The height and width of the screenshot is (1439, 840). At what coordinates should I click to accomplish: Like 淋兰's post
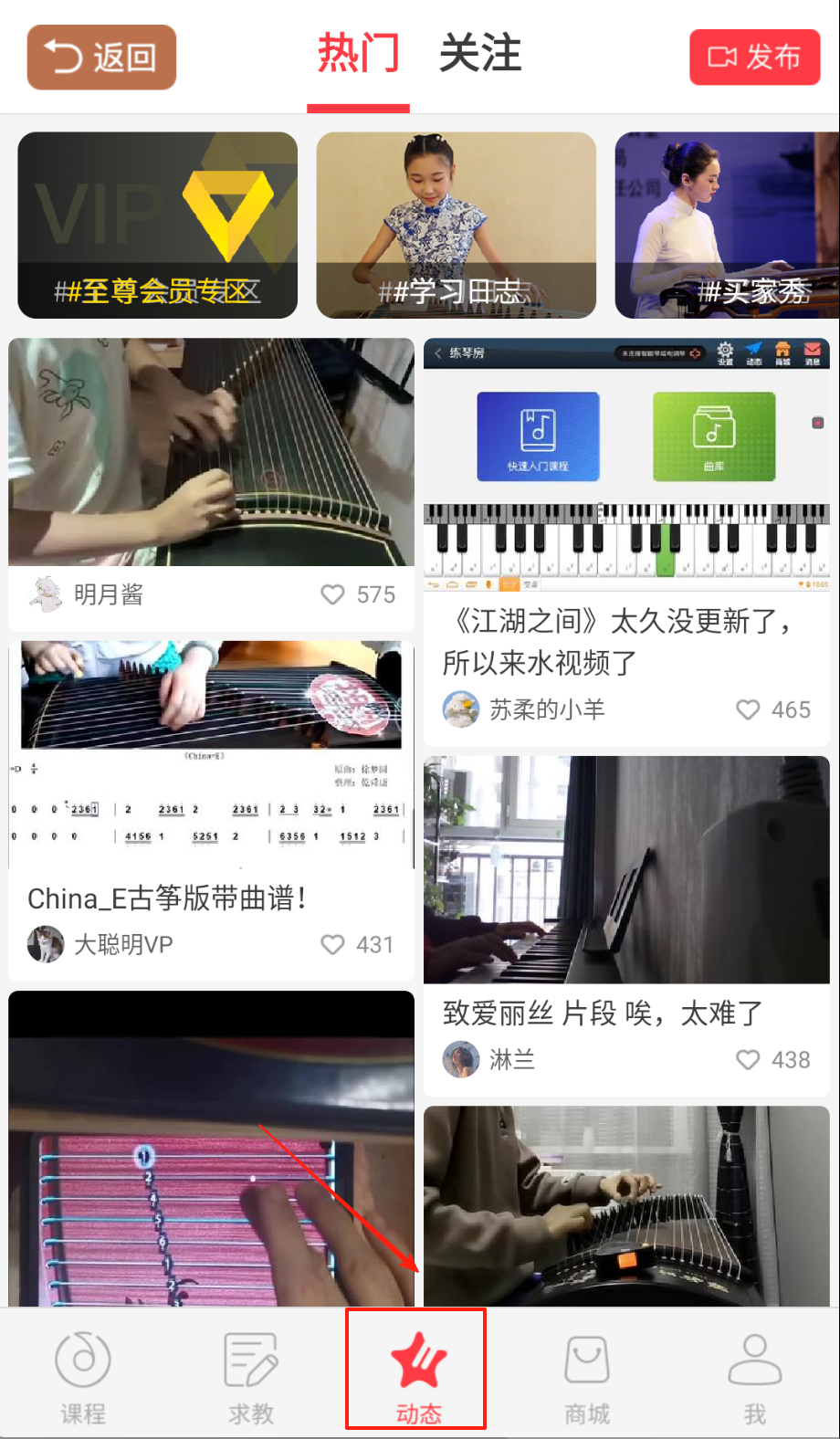(748, 1059)
